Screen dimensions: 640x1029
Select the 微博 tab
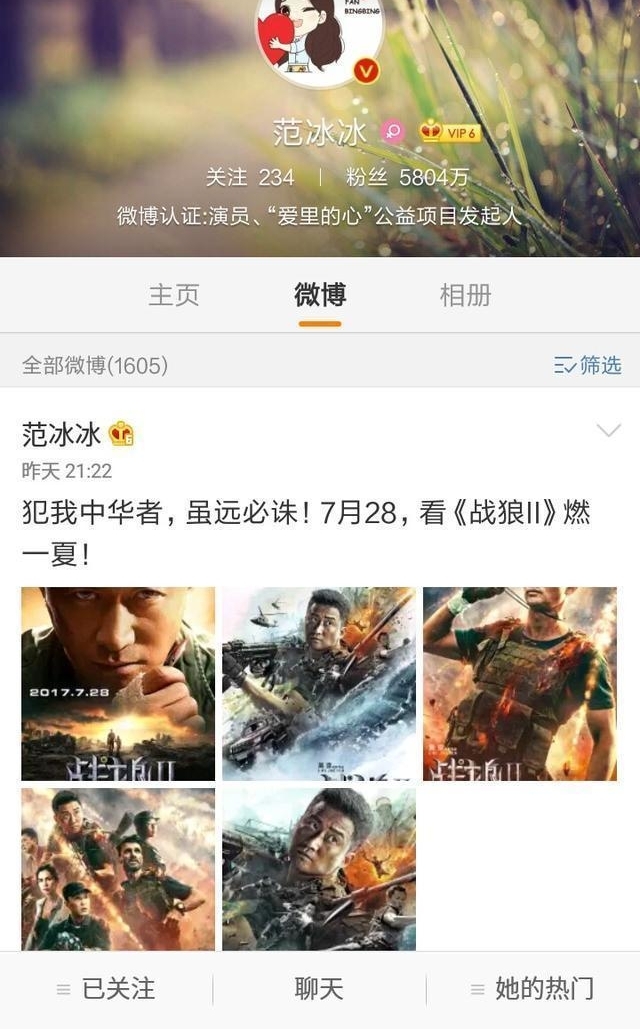click(320, 295)
